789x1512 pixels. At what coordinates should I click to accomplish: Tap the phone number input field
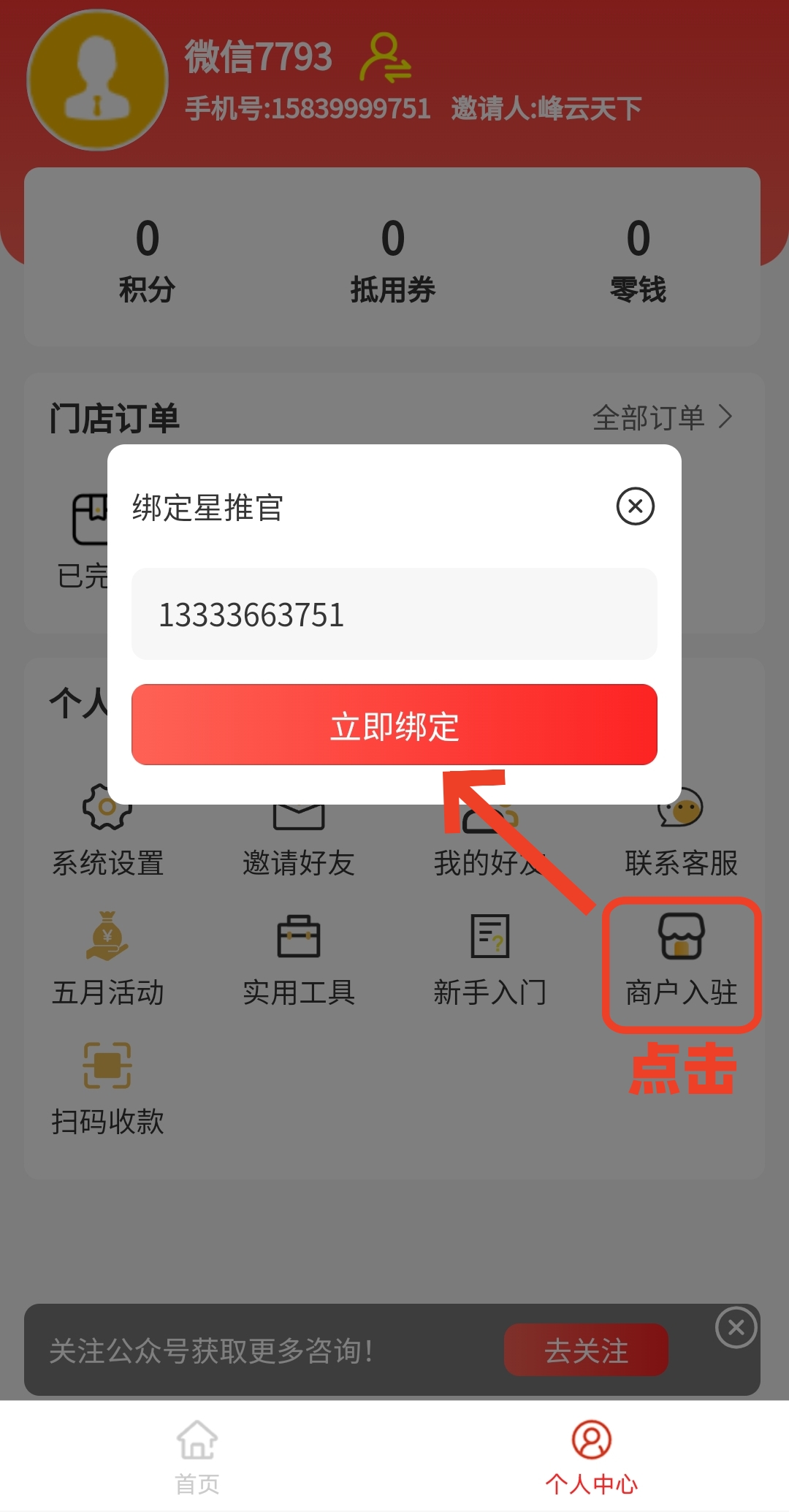click(394, 614)
